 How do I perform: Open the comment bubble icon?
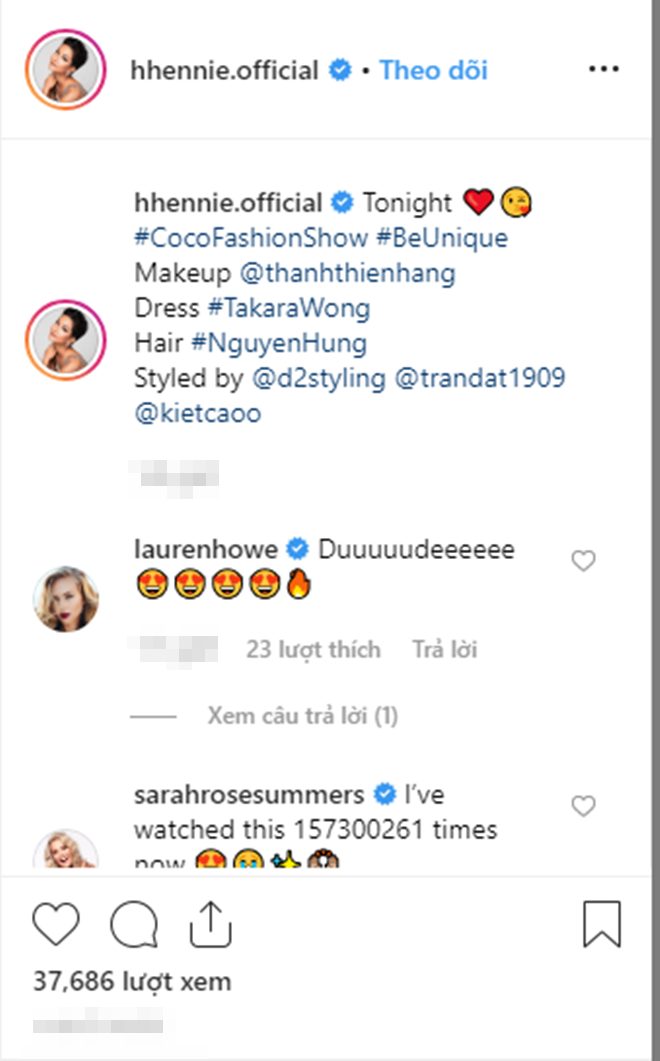coord(133,924)
